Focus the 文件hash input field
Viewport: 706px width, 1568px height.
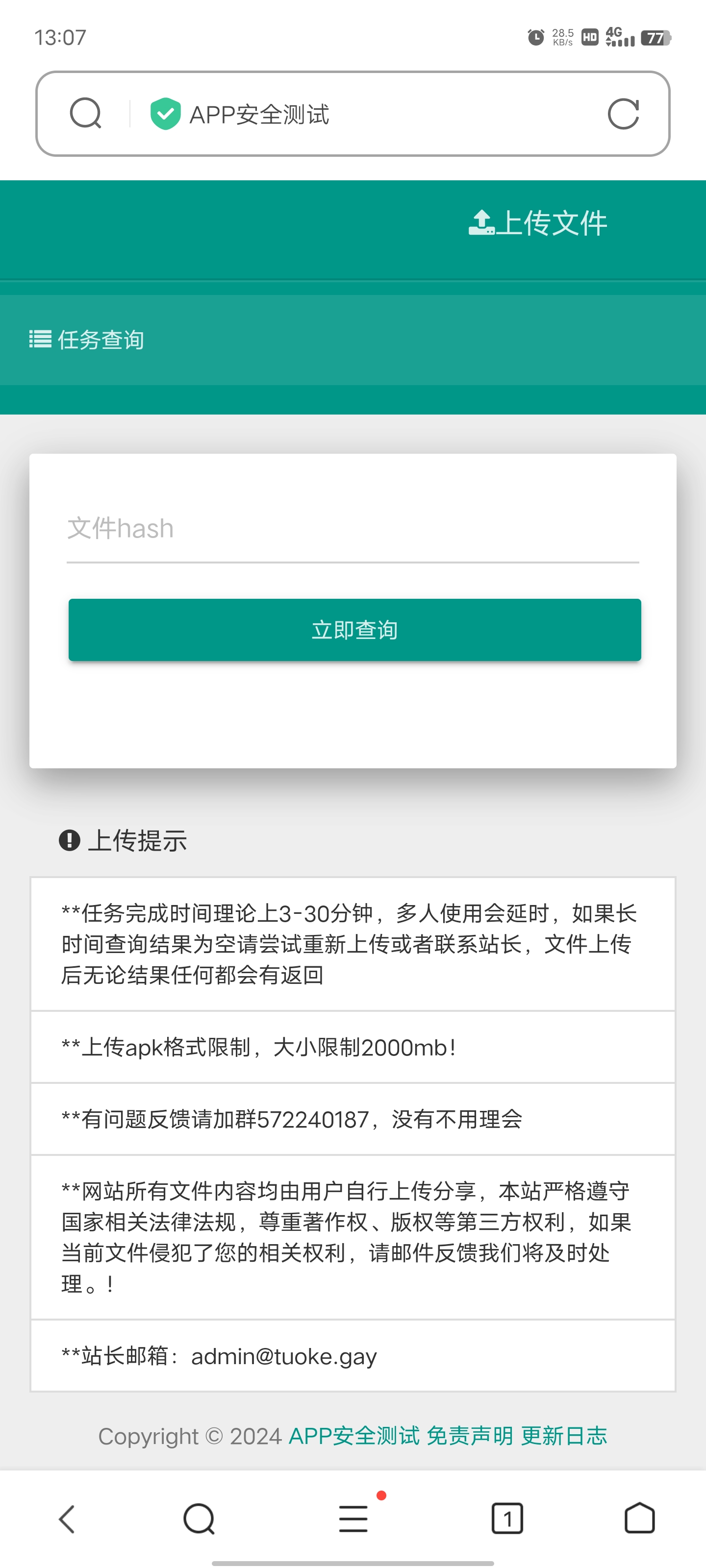coord(353,528)
